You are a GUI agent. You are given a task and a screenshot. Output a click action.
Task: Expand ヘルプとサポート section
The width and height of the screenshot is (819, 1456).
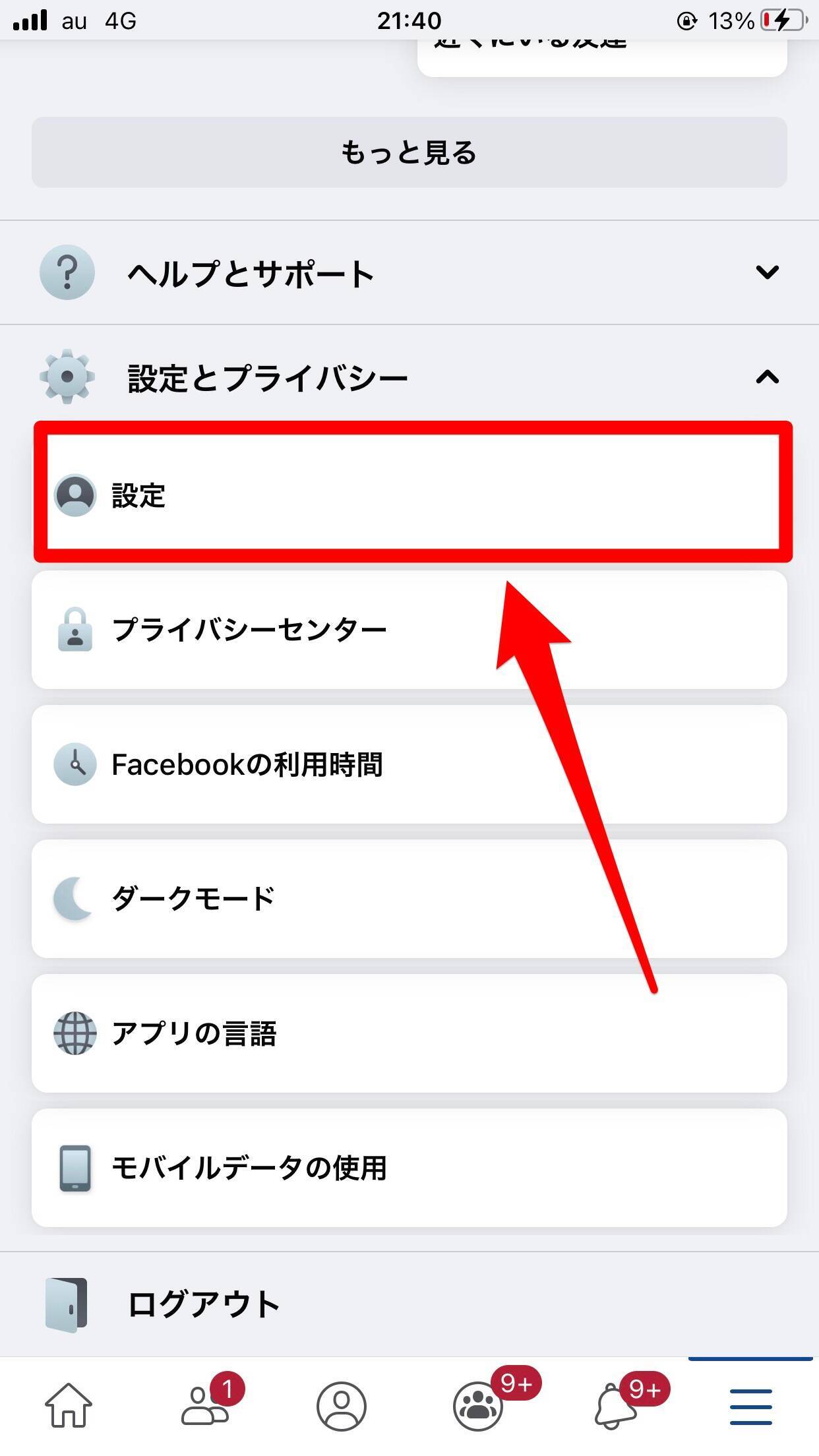(x=409, y=272)
